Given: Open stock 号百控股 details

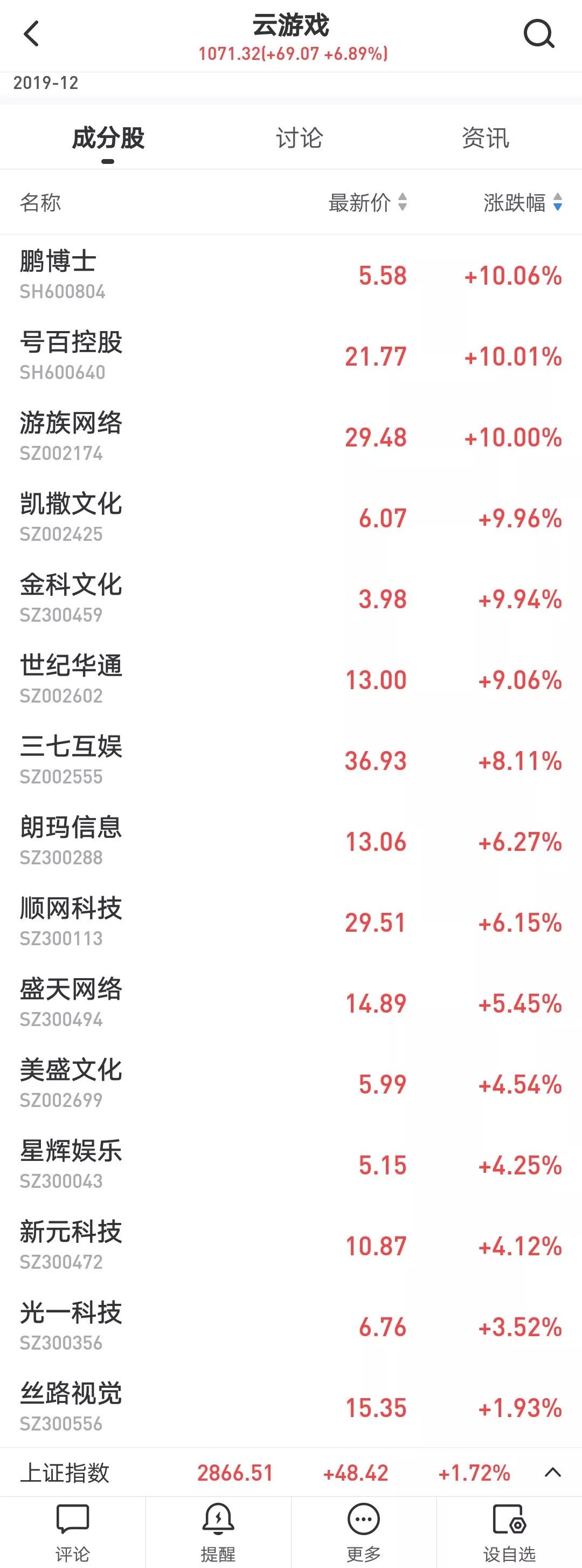Looking at the screenshot, I should point(290,356).
